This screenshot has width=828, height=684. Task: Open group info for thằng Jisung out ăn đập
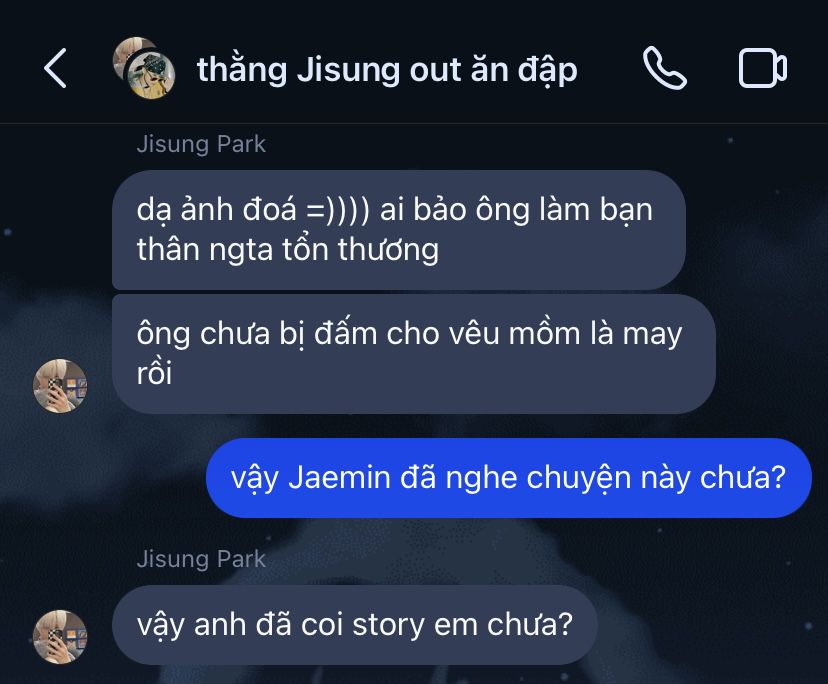[387, 69]
